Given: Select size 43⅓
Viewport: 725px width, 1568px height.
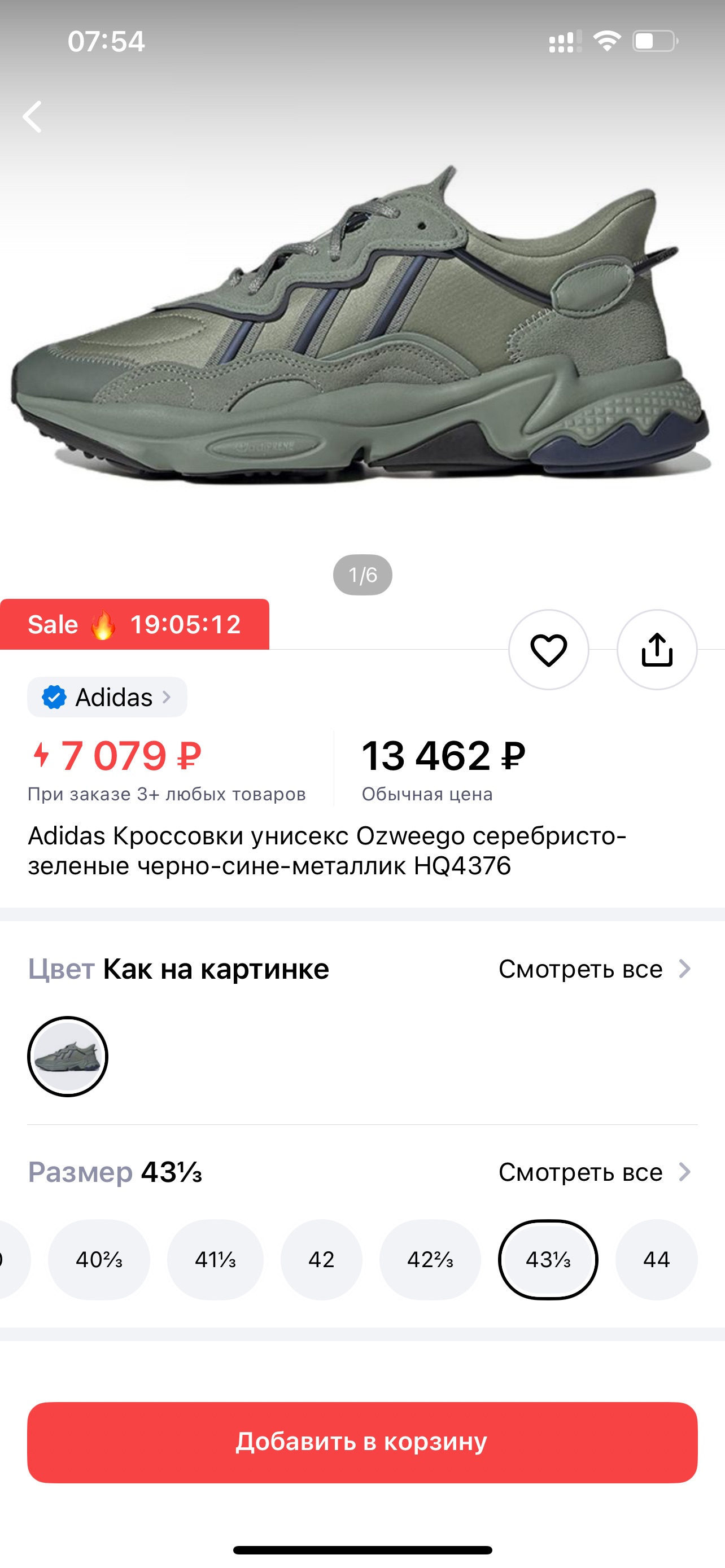Looking at the screenshot, I should 548,1259.
